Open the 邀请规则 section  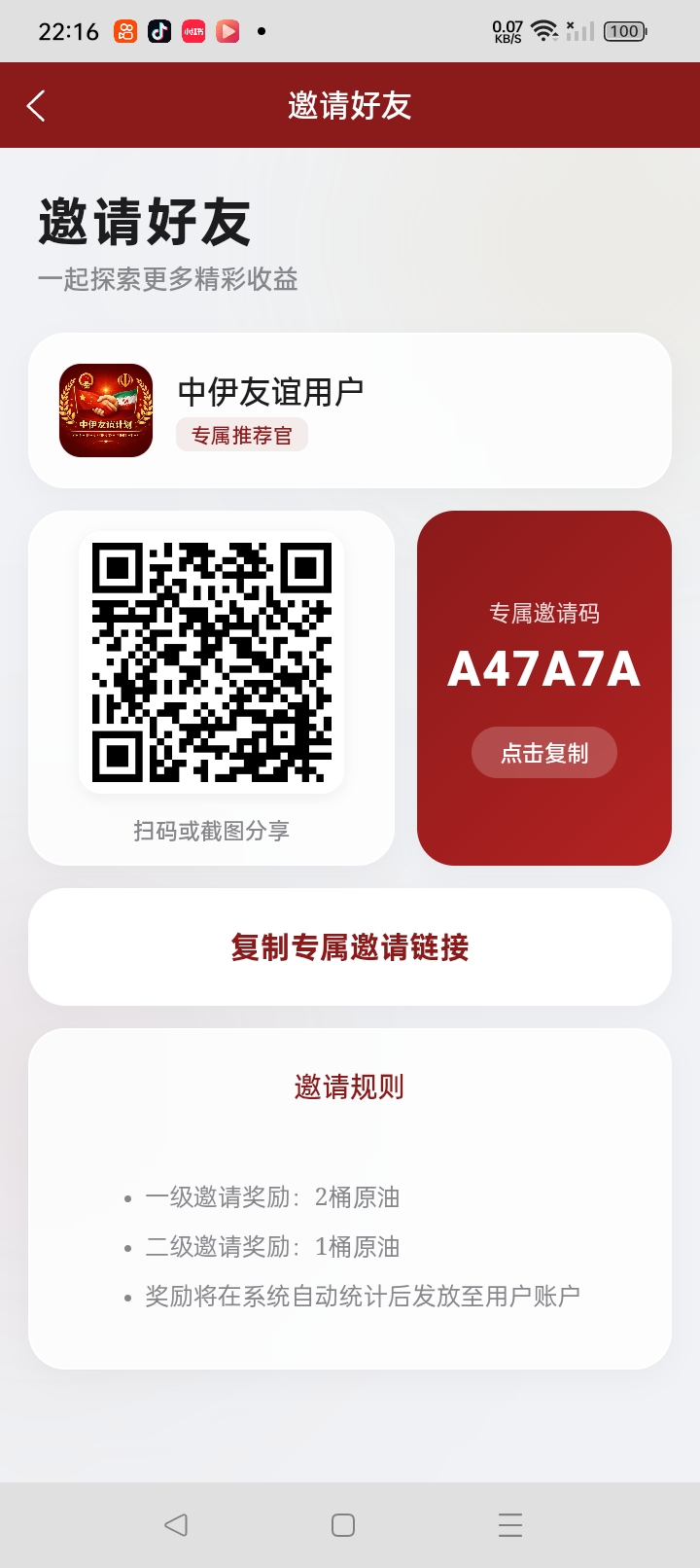(x=349, y=1087)
